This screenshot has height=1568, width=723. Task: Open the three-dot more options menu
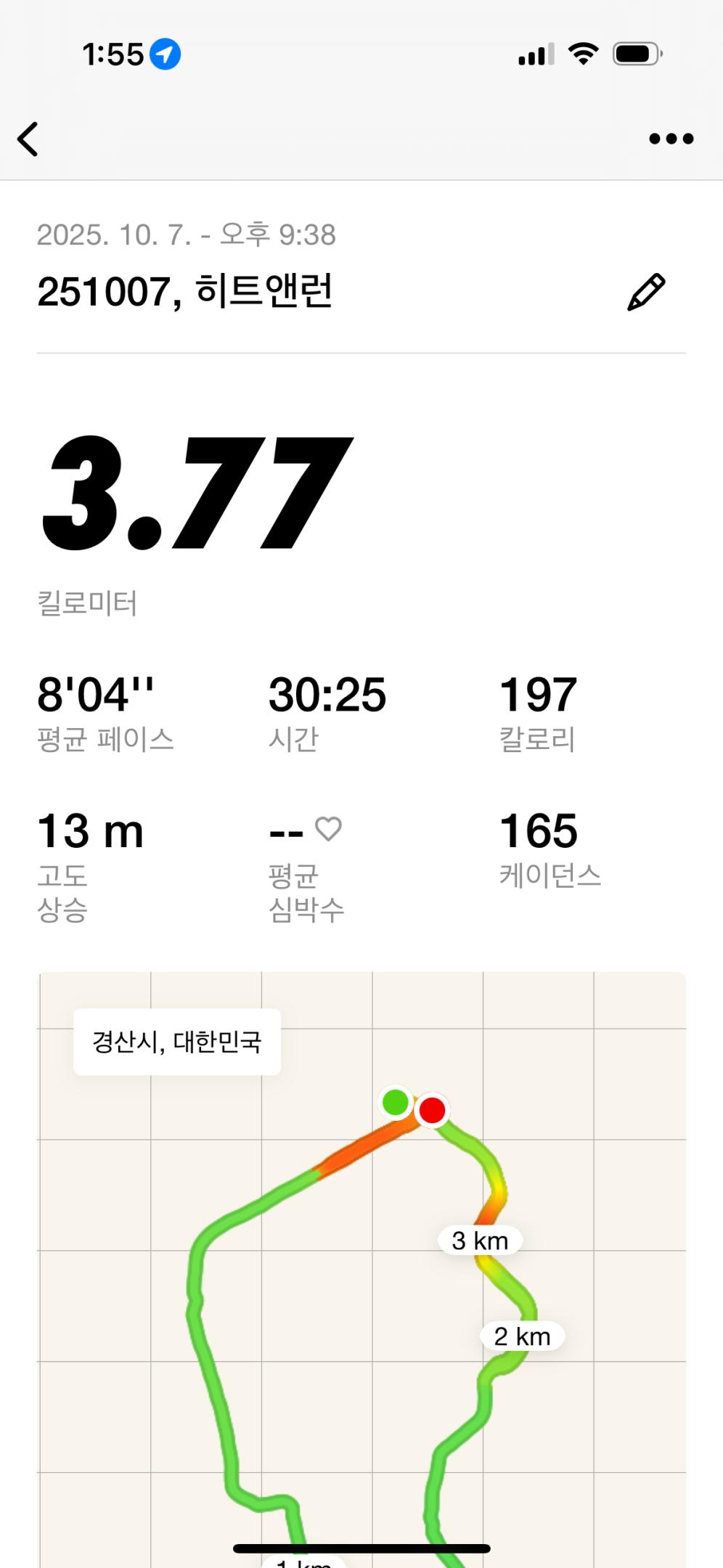pyautogui.click(x=671, y=139)
